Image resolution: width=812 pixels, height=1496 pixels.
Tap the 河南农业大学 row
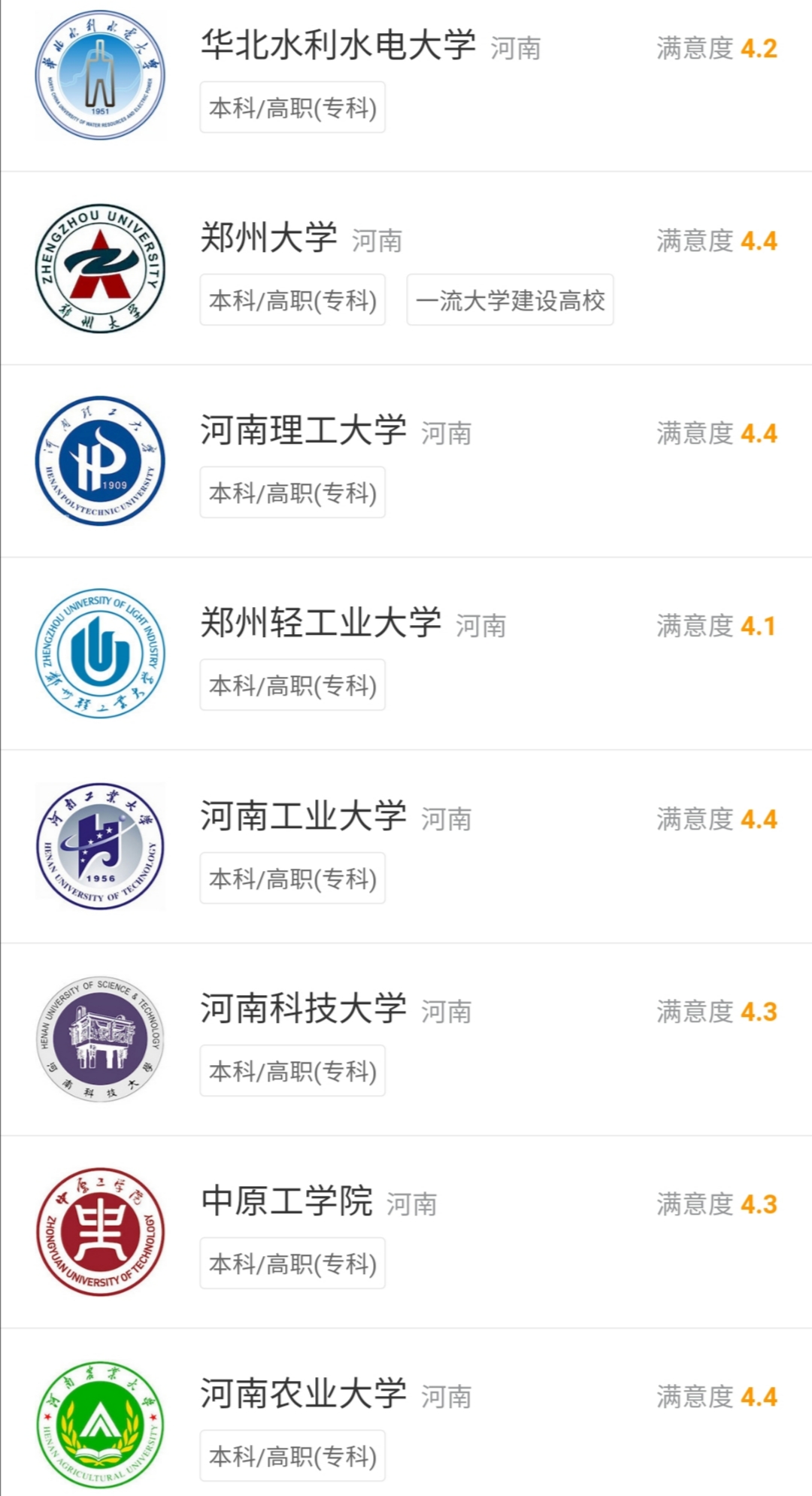pos(303,1394)
